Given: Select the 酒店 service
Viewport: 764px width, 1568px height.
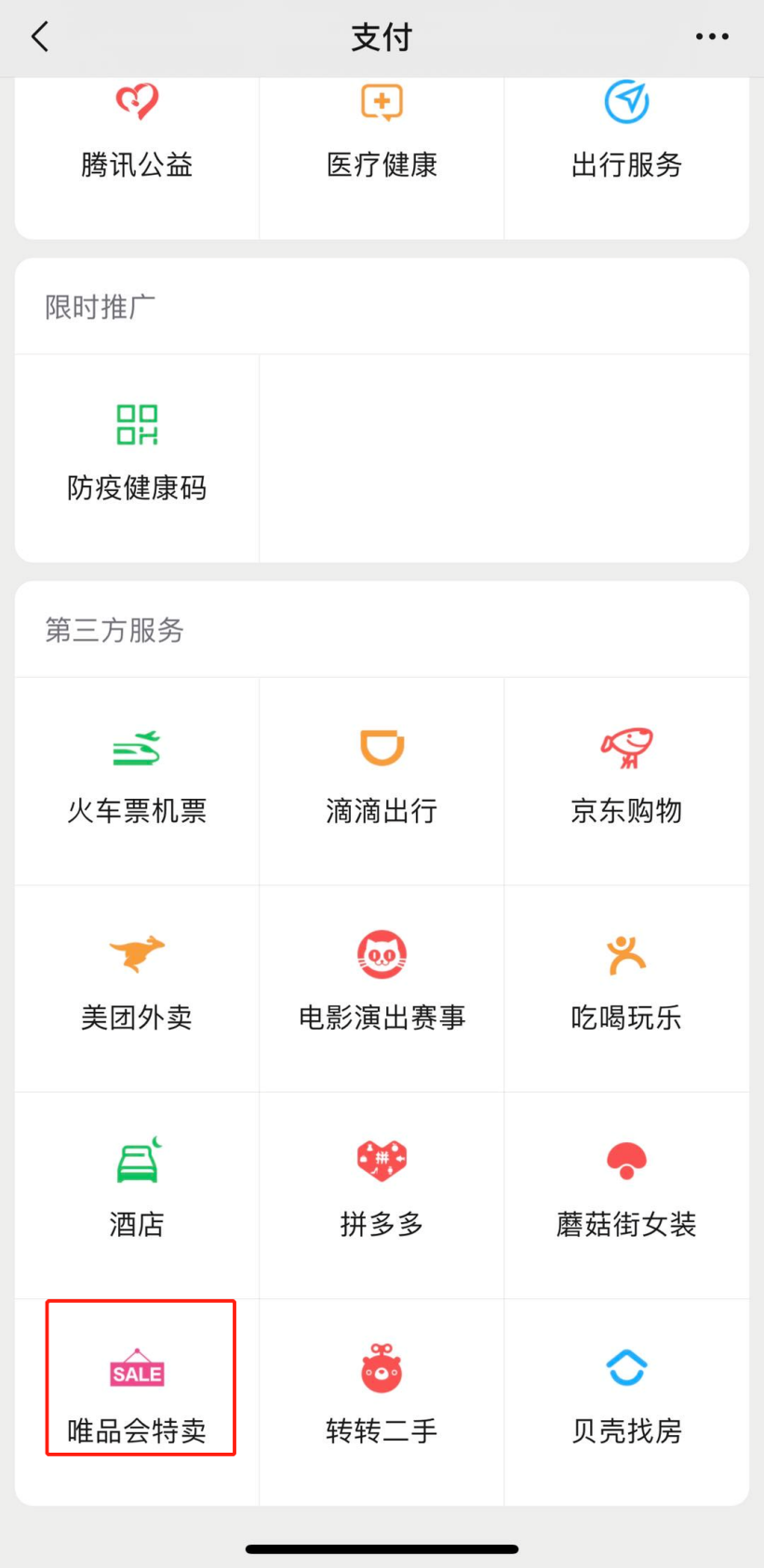Looking at the screenshot, I should pyautogui.click(x=137, y=1195).
